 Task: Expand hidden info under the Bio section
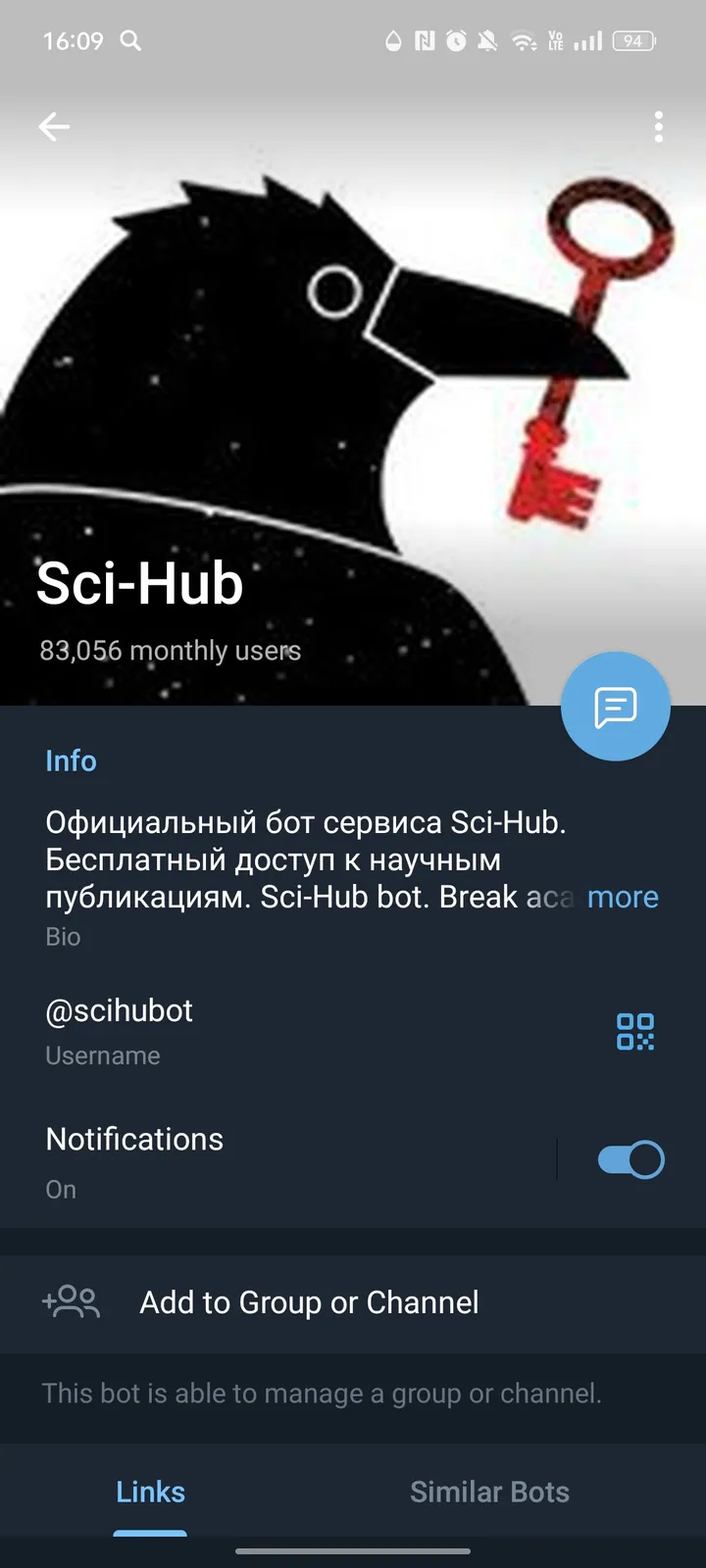(623, 897)
